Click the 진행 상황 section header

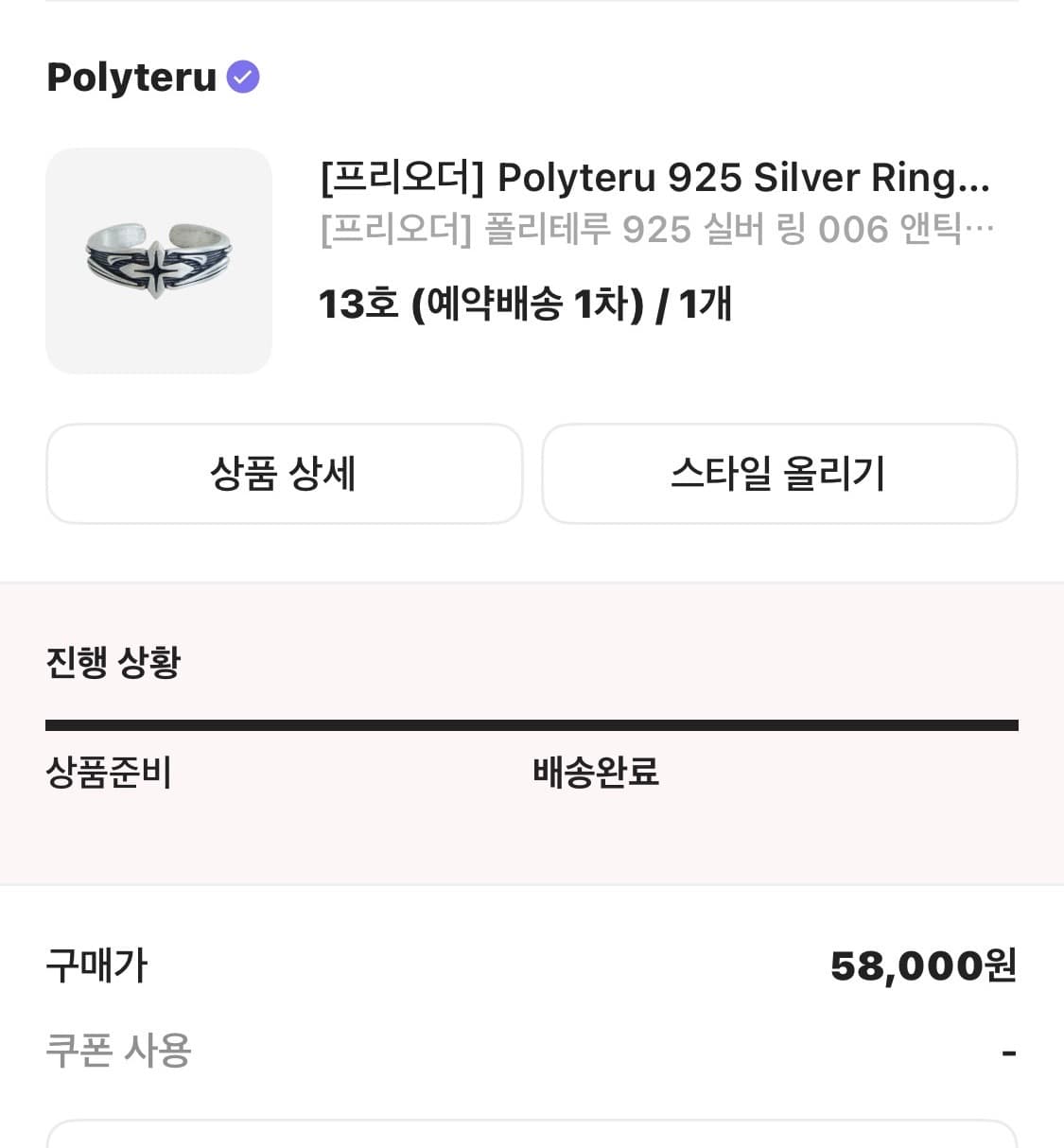click(110, 663)
